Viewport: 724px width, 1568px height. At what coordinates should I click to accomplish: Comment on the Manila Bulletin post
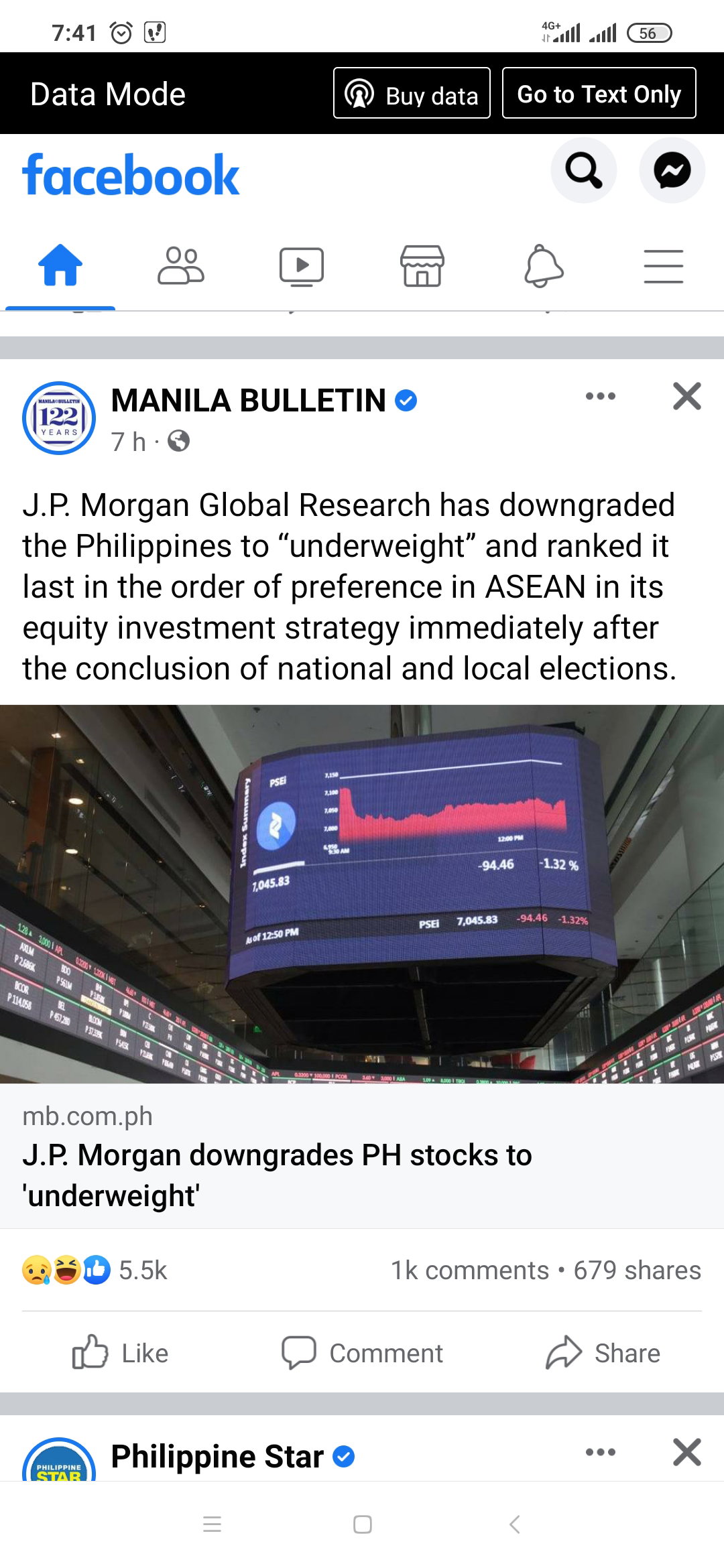tap(362, 1353)
